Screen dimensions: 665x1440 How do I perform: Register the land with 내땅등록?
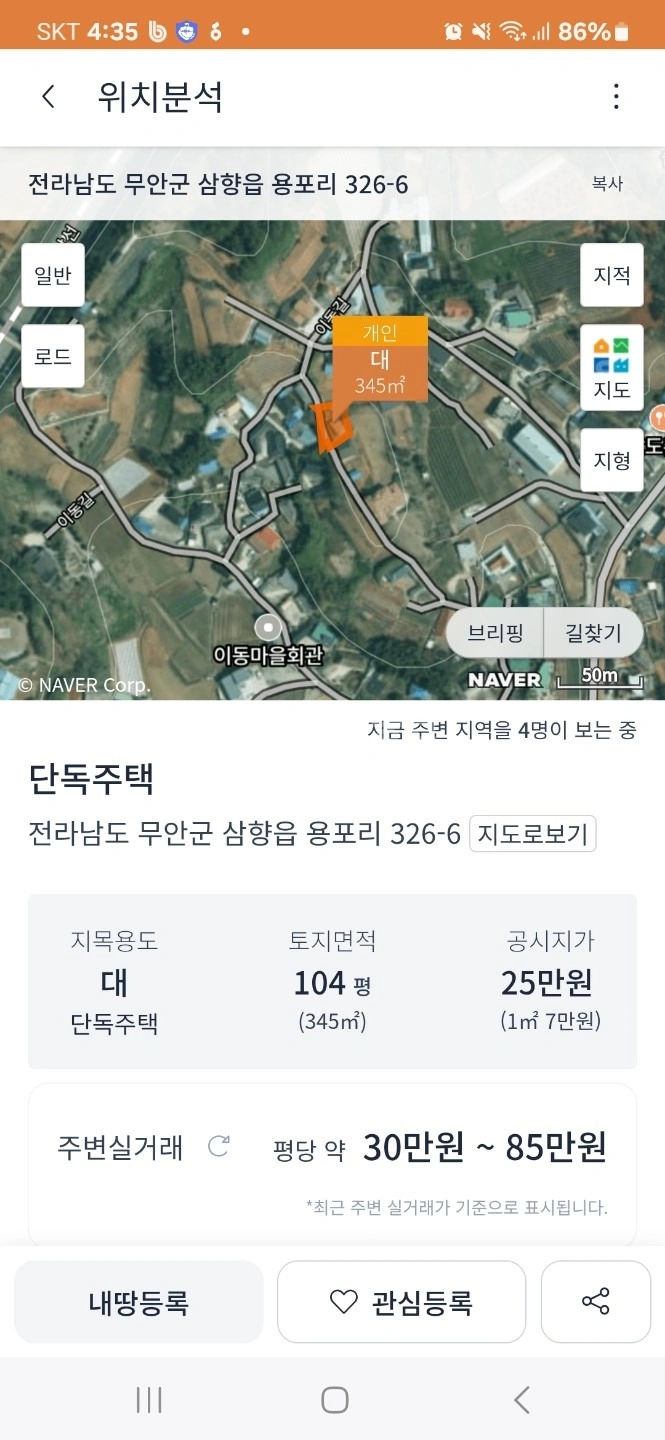click(139, 1302)
